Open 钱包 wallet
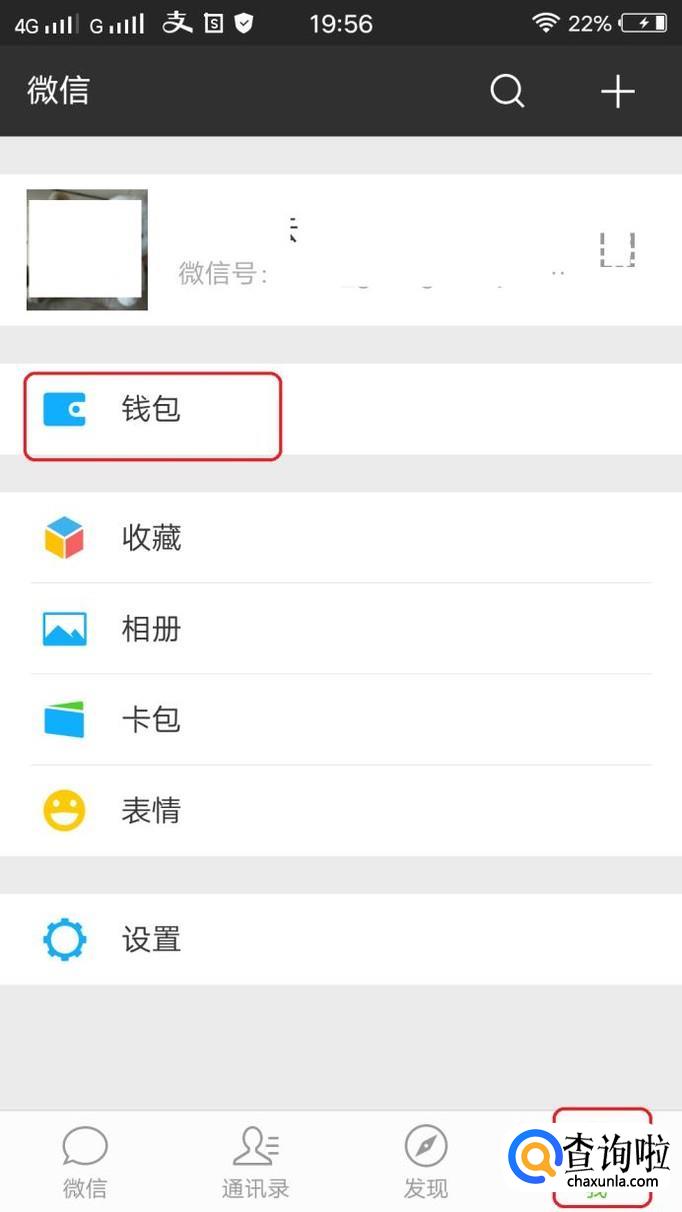This screenshot has height=1212, width=682. pos(341,409)
